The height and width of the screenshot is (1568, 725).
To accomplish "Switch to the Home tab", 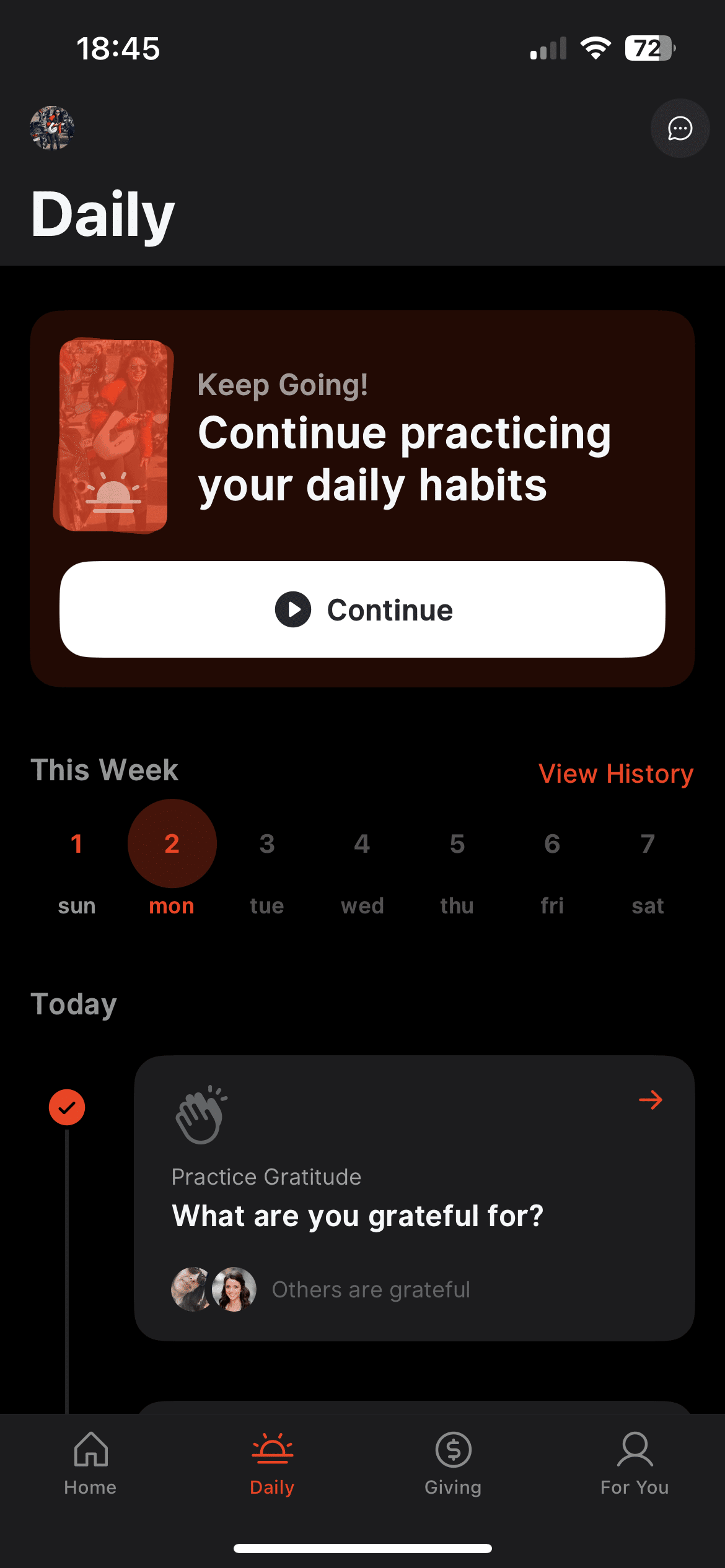I will point(90,1463).
